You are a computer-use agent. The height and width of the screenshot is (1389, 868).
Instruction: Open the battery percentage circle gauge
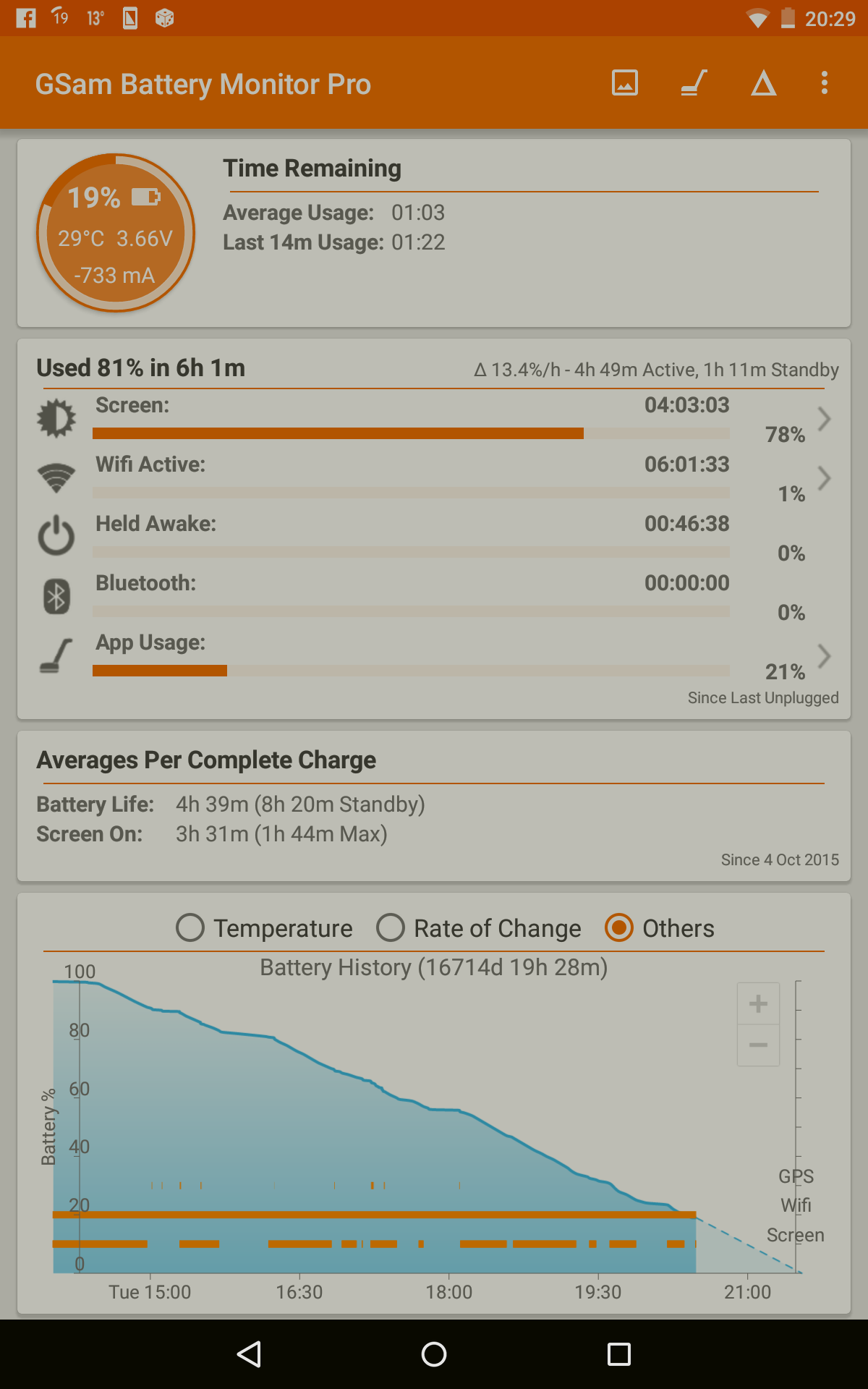116,233
